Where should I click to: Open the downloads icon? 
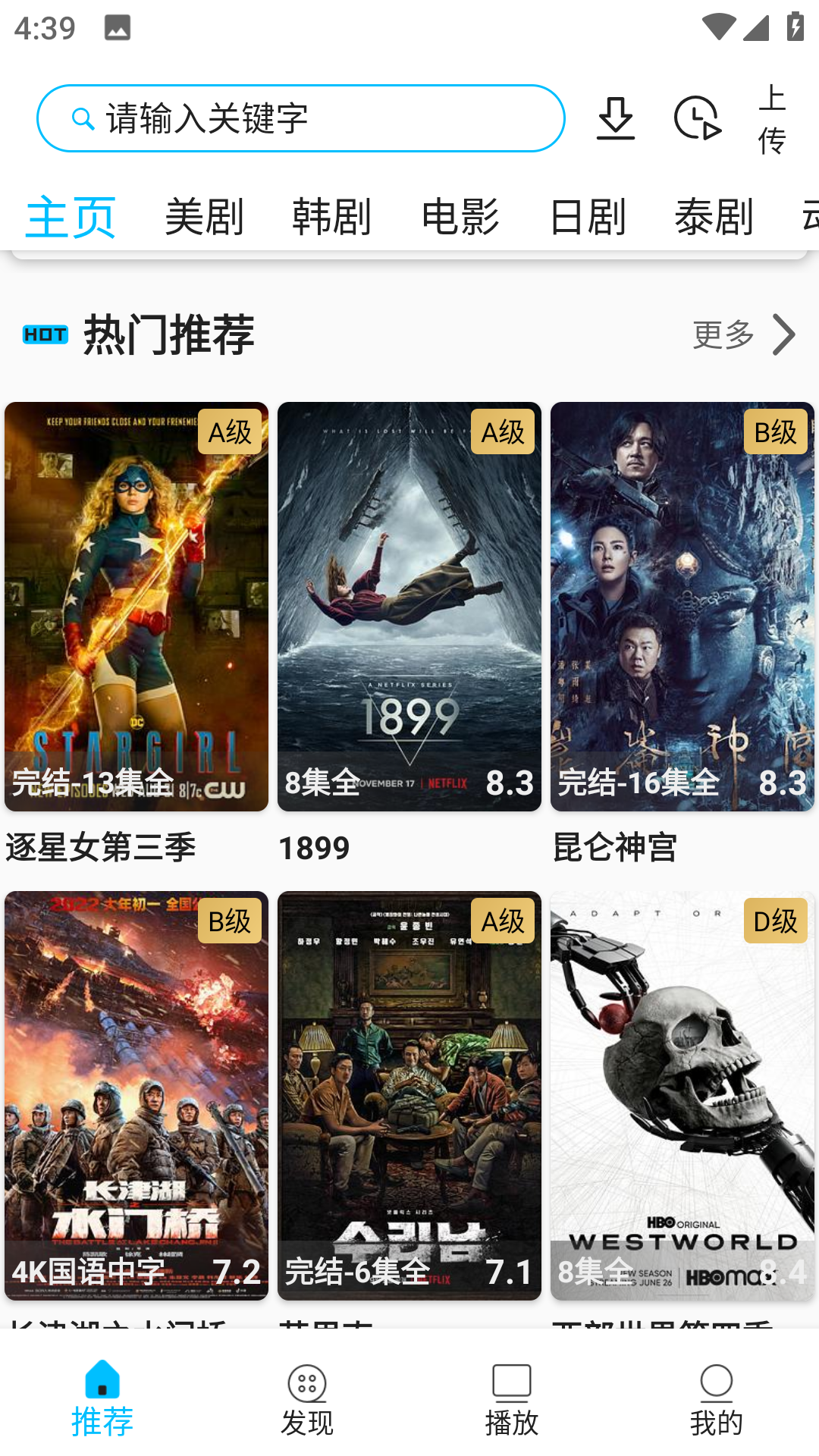615,118
